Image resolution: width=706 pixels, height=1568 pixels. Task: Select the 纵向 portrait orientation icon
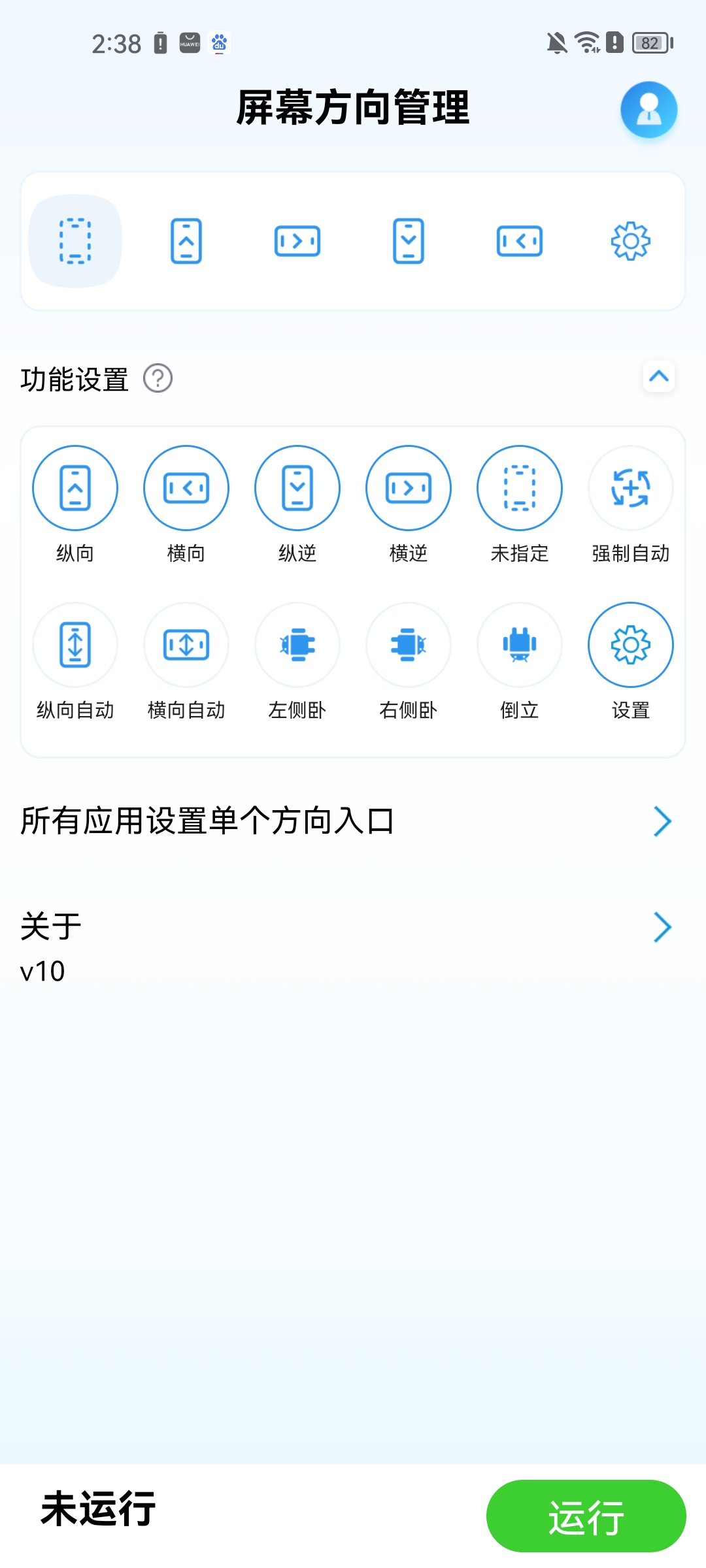[75, 487]
